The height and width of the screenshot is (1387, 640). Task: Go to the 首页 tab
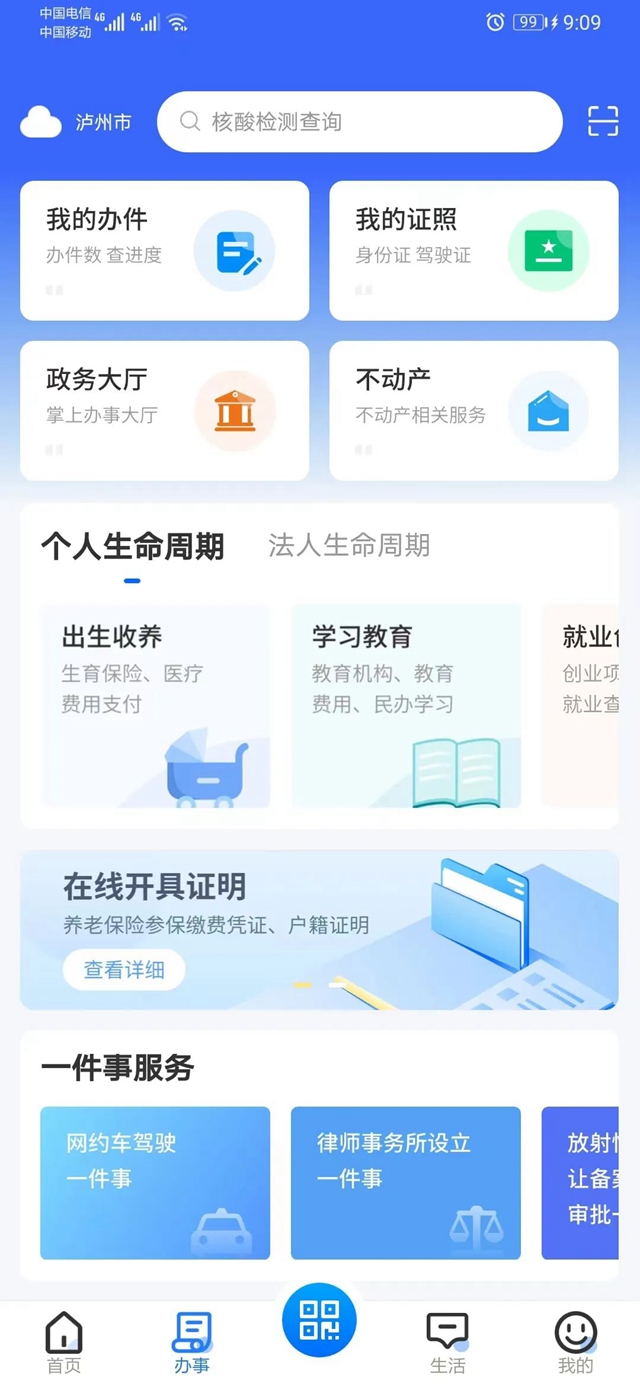(x=64, y=1343)
